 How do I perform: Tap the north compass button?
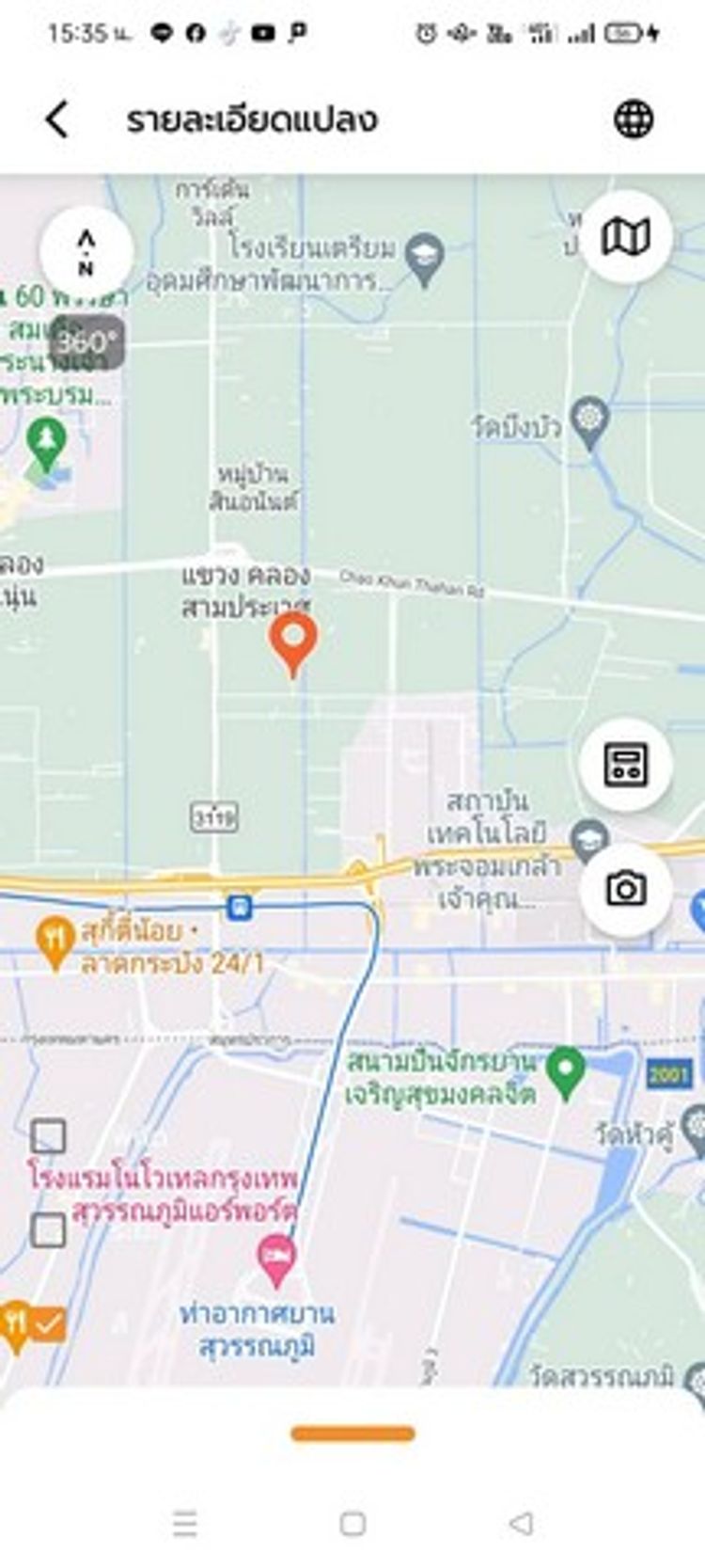click(86, 252)
